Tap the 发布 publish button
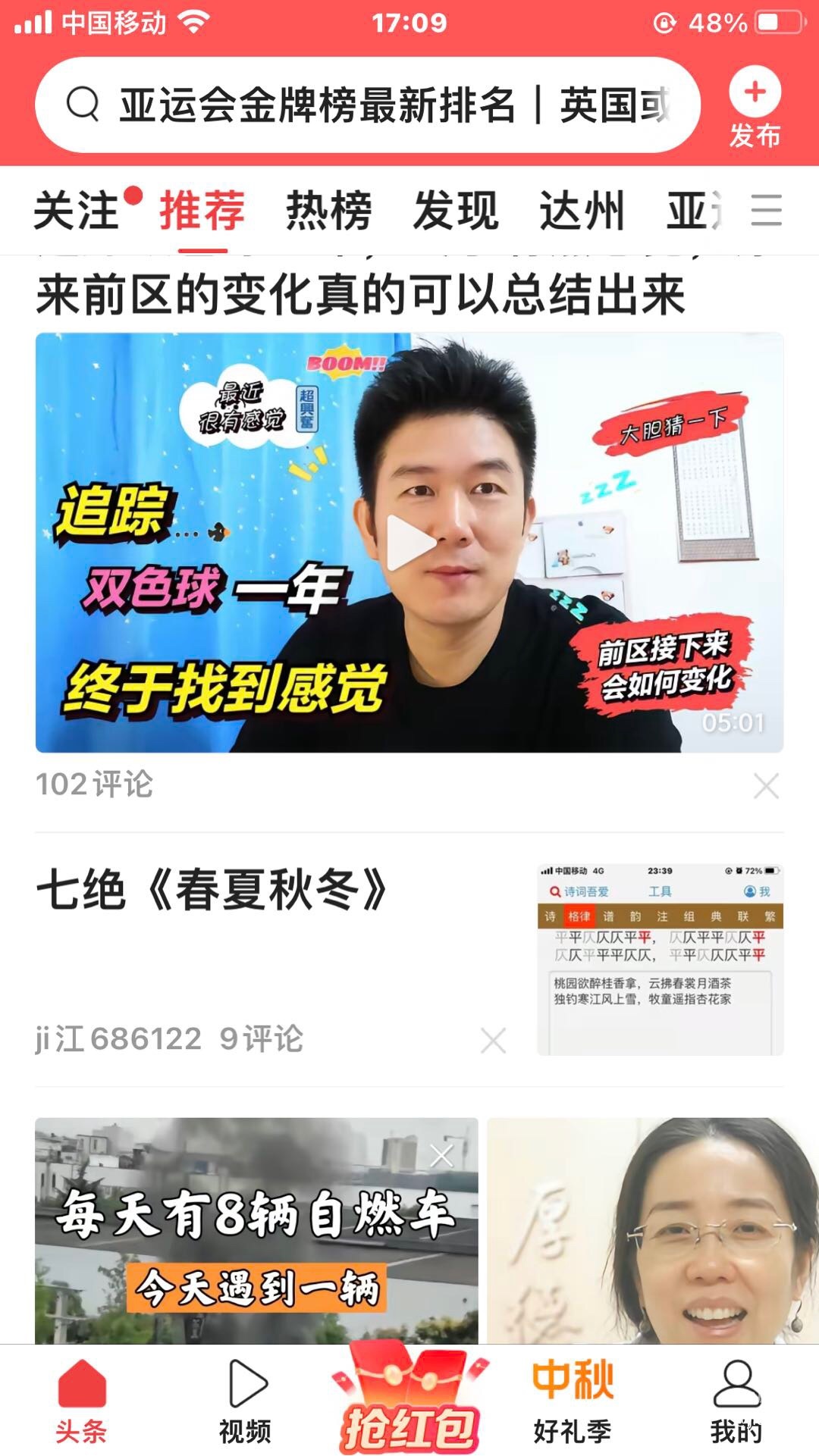 (x=755, y=107)
